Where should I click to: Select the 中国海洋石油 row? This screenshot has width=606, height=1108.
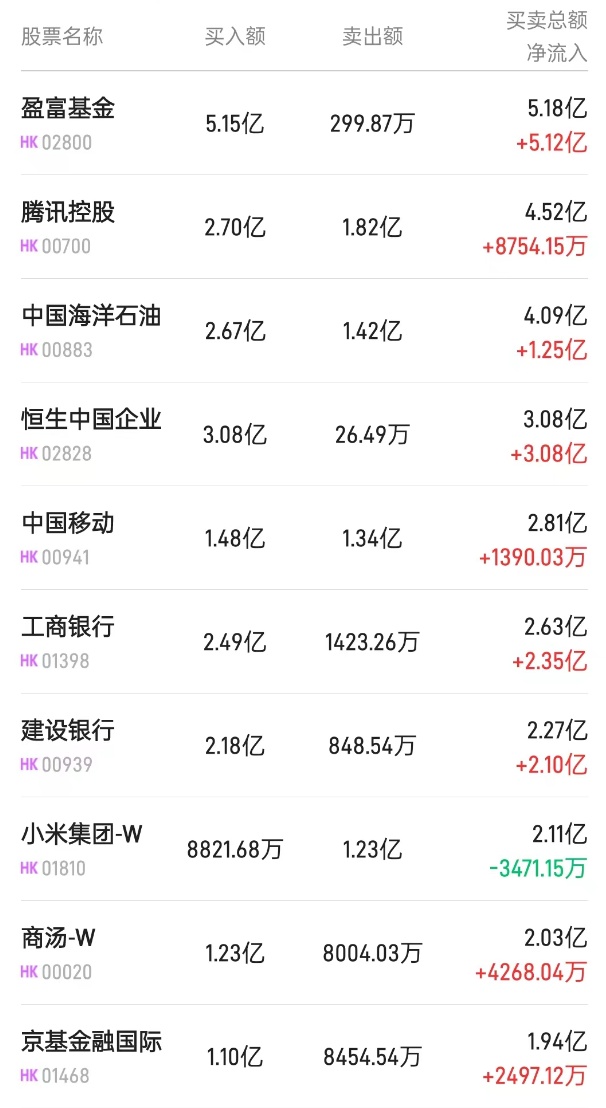coord(91,316)
